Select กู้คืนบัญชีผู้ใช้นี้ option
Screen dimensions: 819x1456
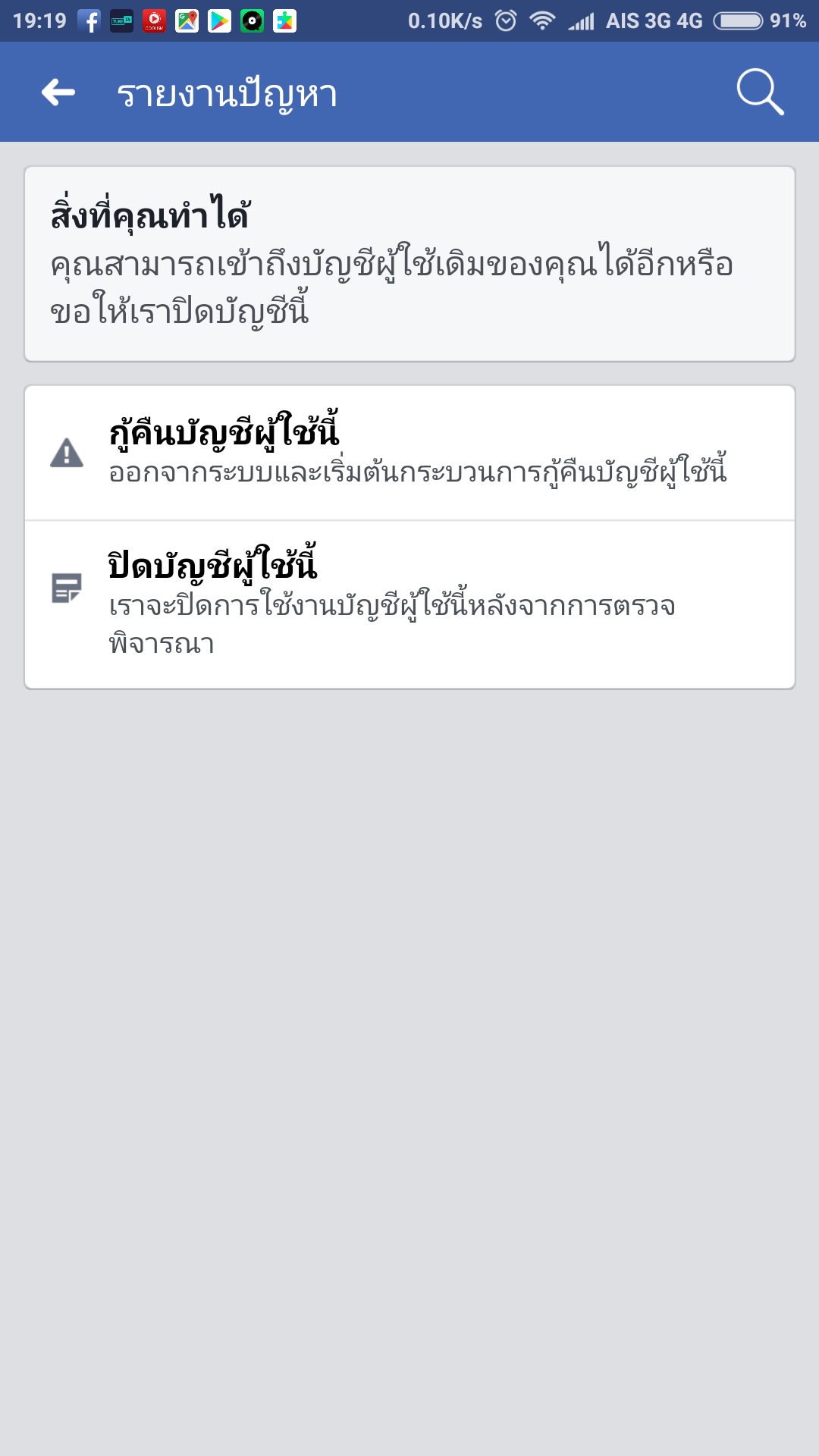tap(409, 453)
